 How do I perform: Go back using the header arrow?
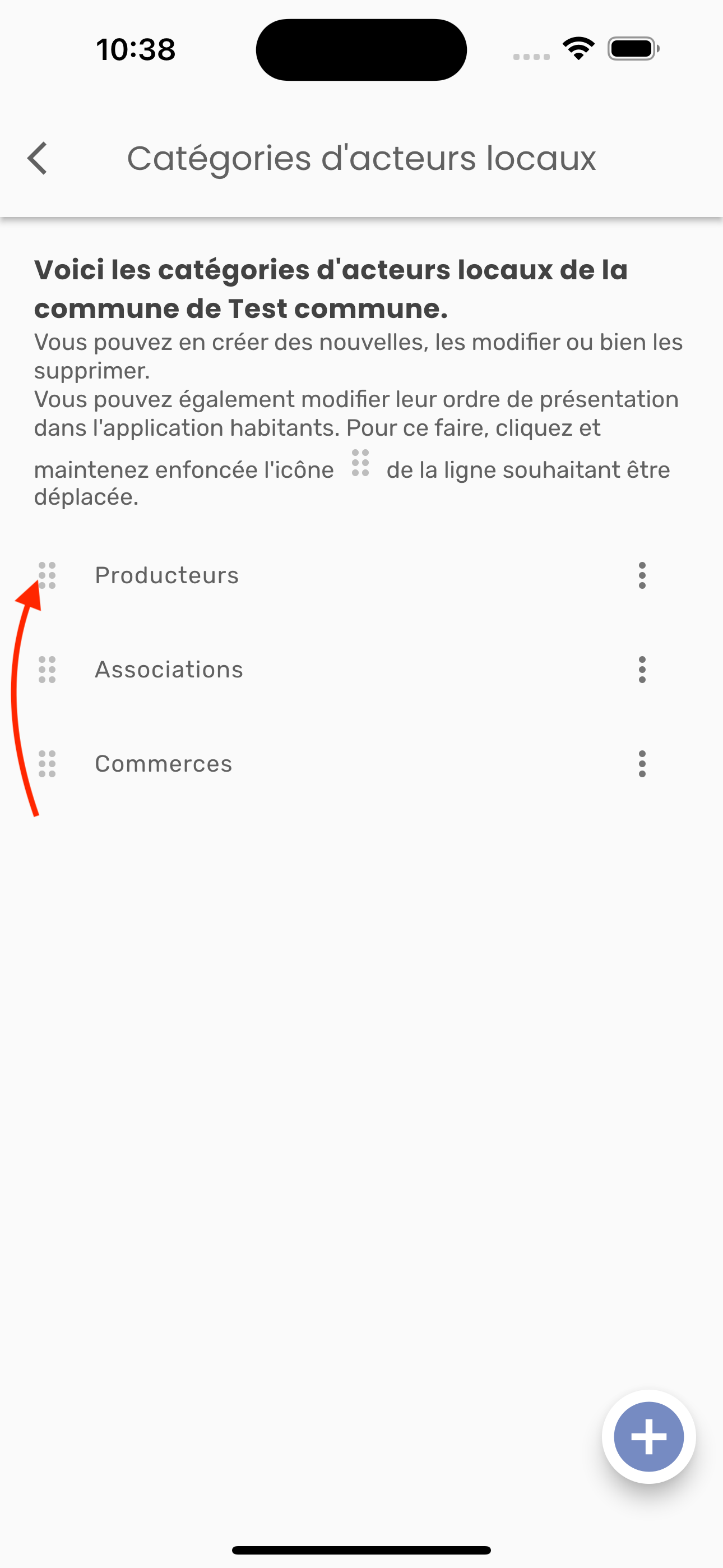[38, 158]
